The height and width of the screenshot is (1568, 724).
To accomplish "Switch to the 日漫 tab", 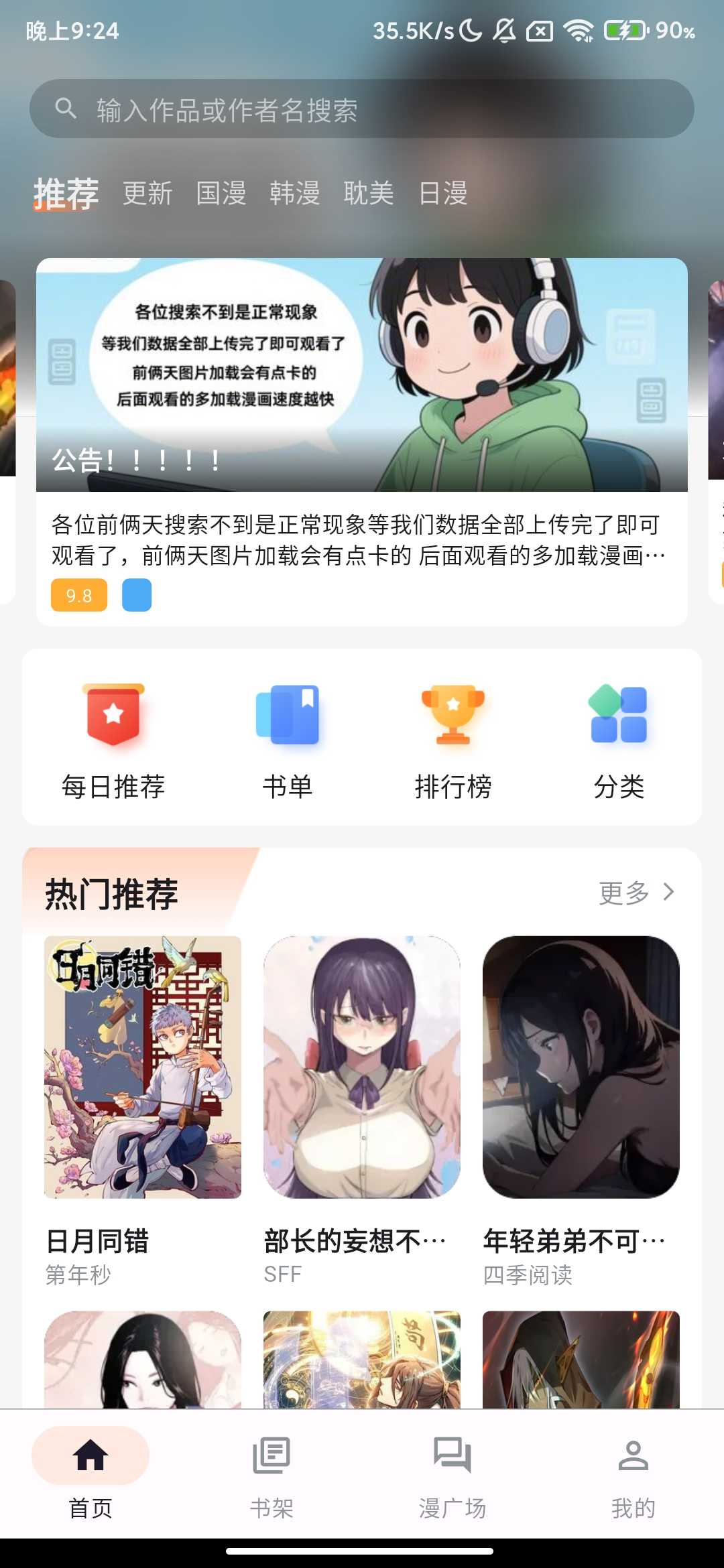I will pyautogui.click(x=442, y=194).
